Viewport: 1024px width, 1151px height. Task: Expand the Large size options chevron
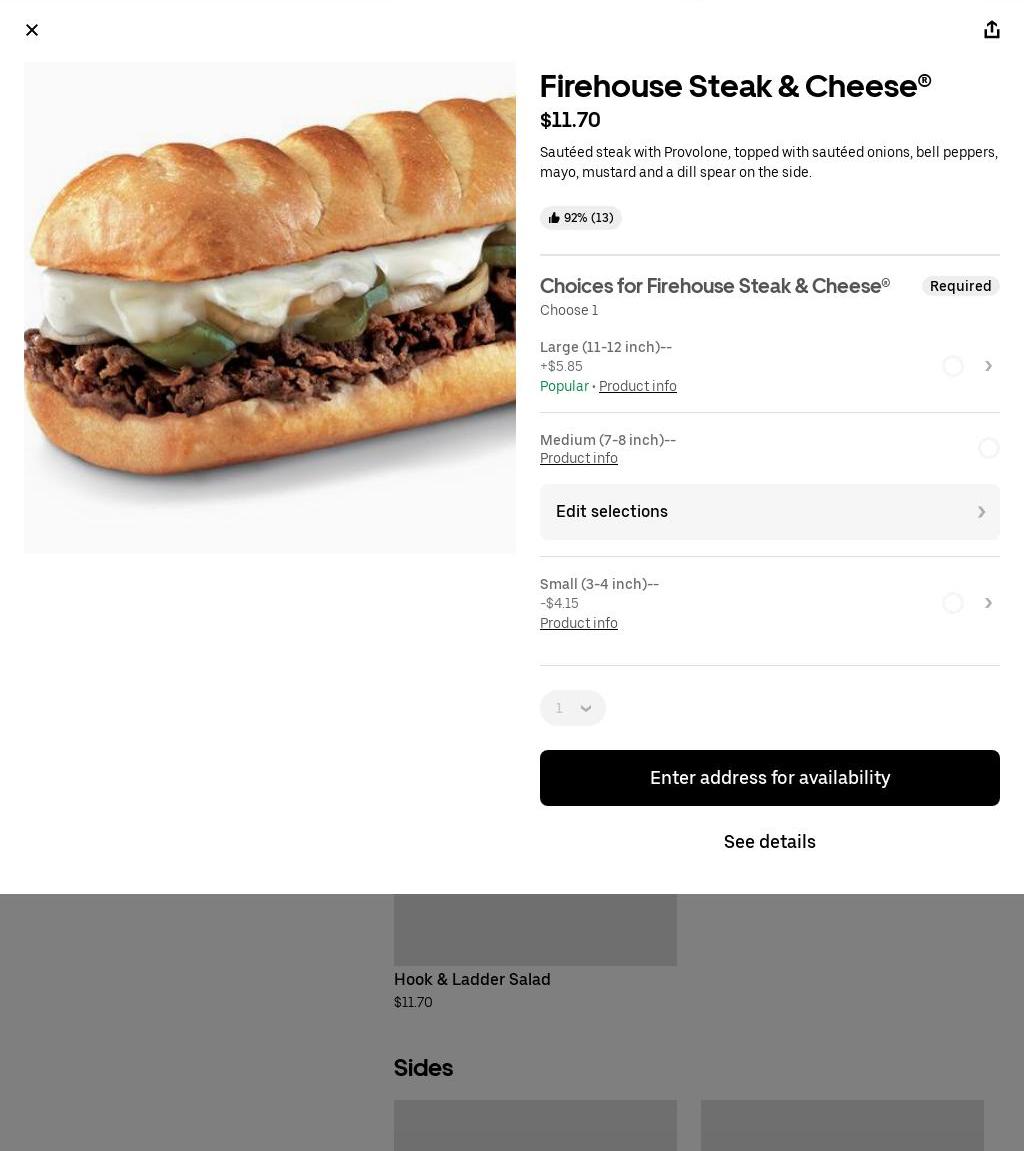pyautogui.click(x=988, y=366)
